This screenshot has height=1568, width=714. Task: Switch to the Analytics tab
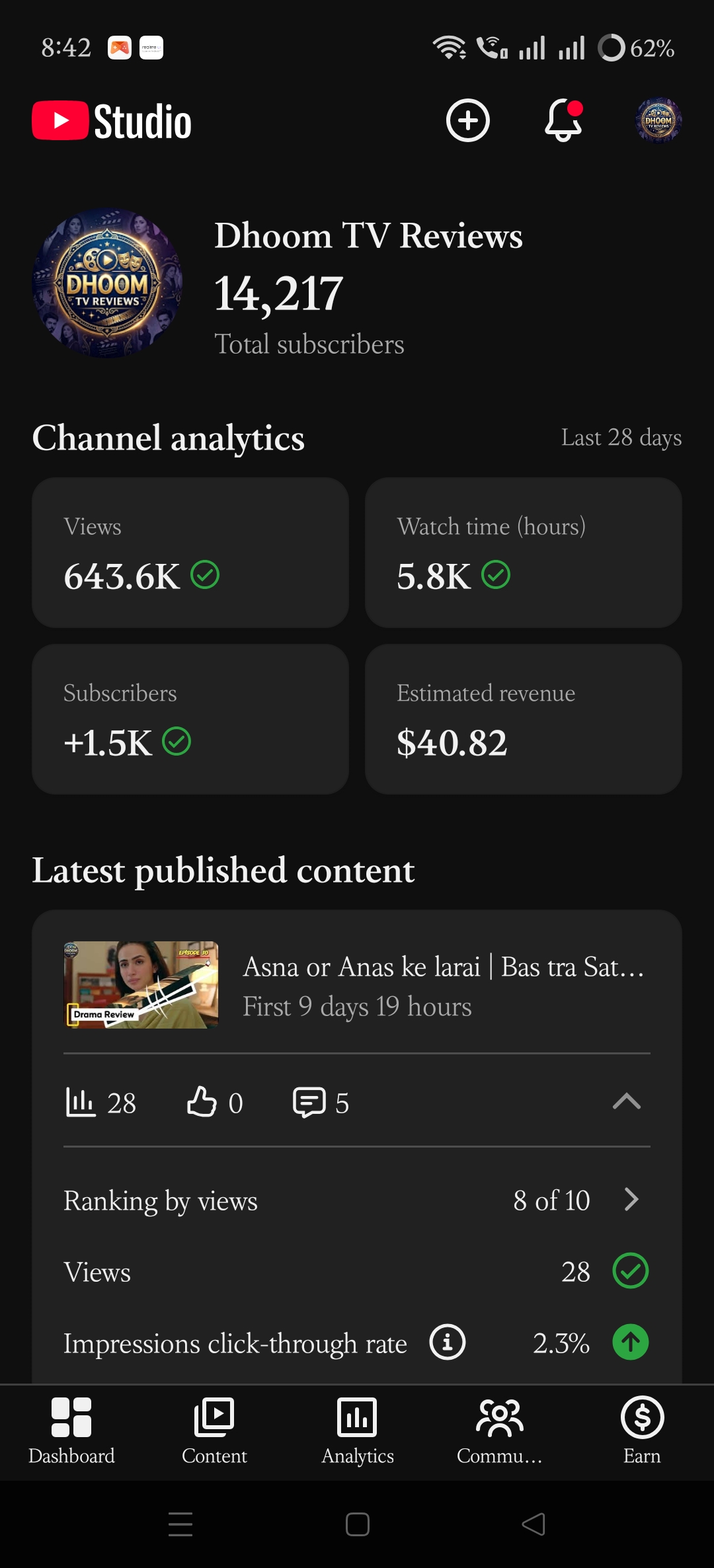click(357, 1431)
